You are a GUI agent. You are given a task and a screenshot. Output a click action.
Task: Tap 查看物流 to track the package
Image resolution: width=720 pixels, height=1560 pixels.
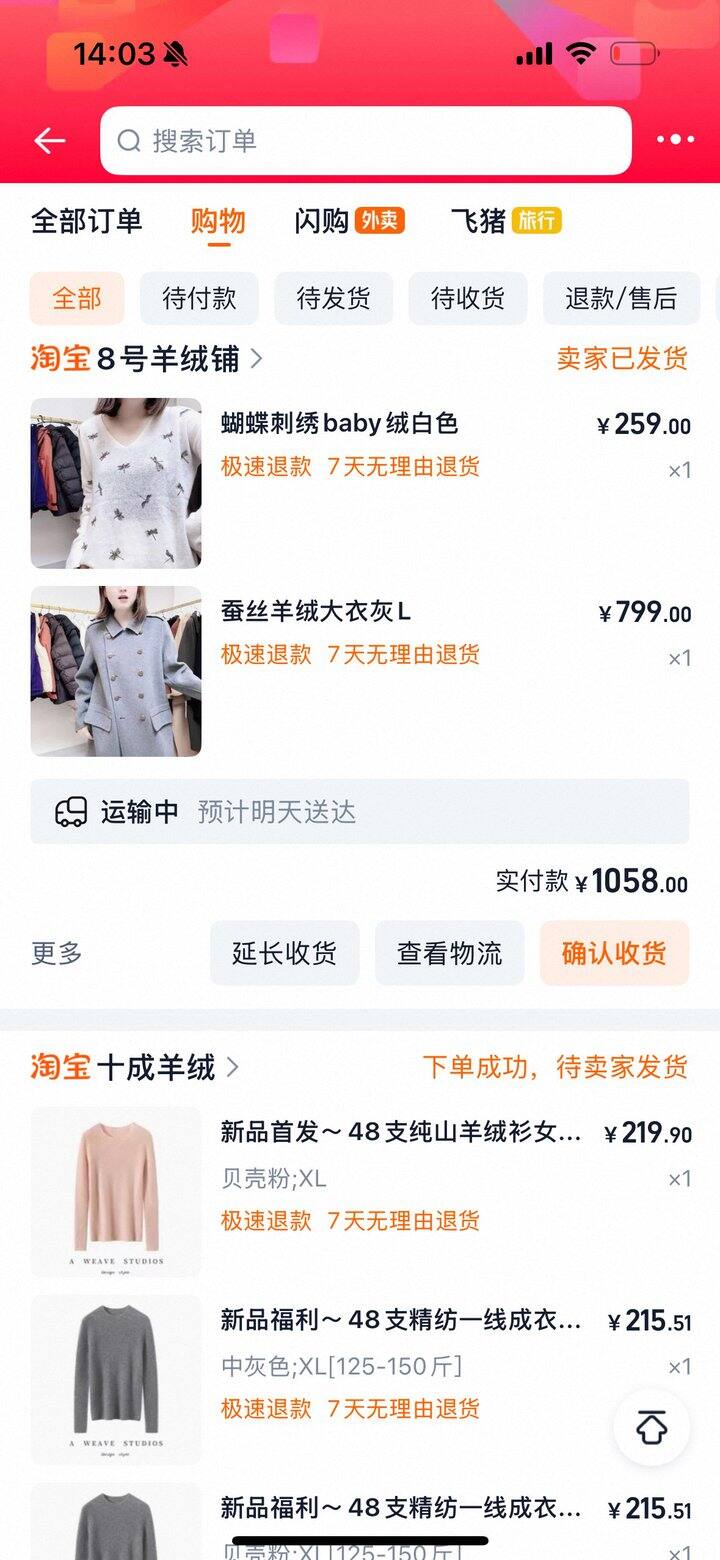[x=449, y=953]
